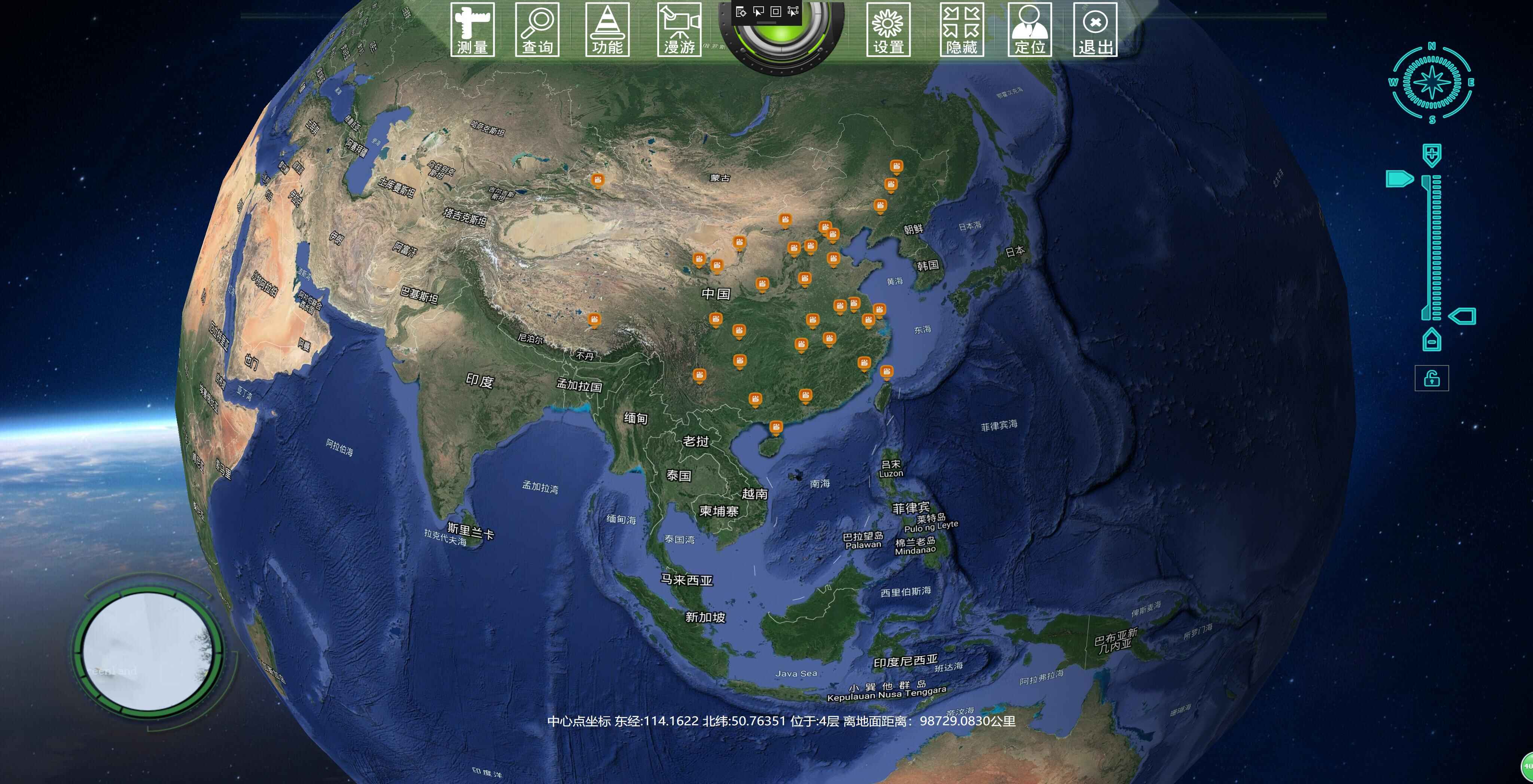Start 漫游 roaming mode

pos(679,30)
